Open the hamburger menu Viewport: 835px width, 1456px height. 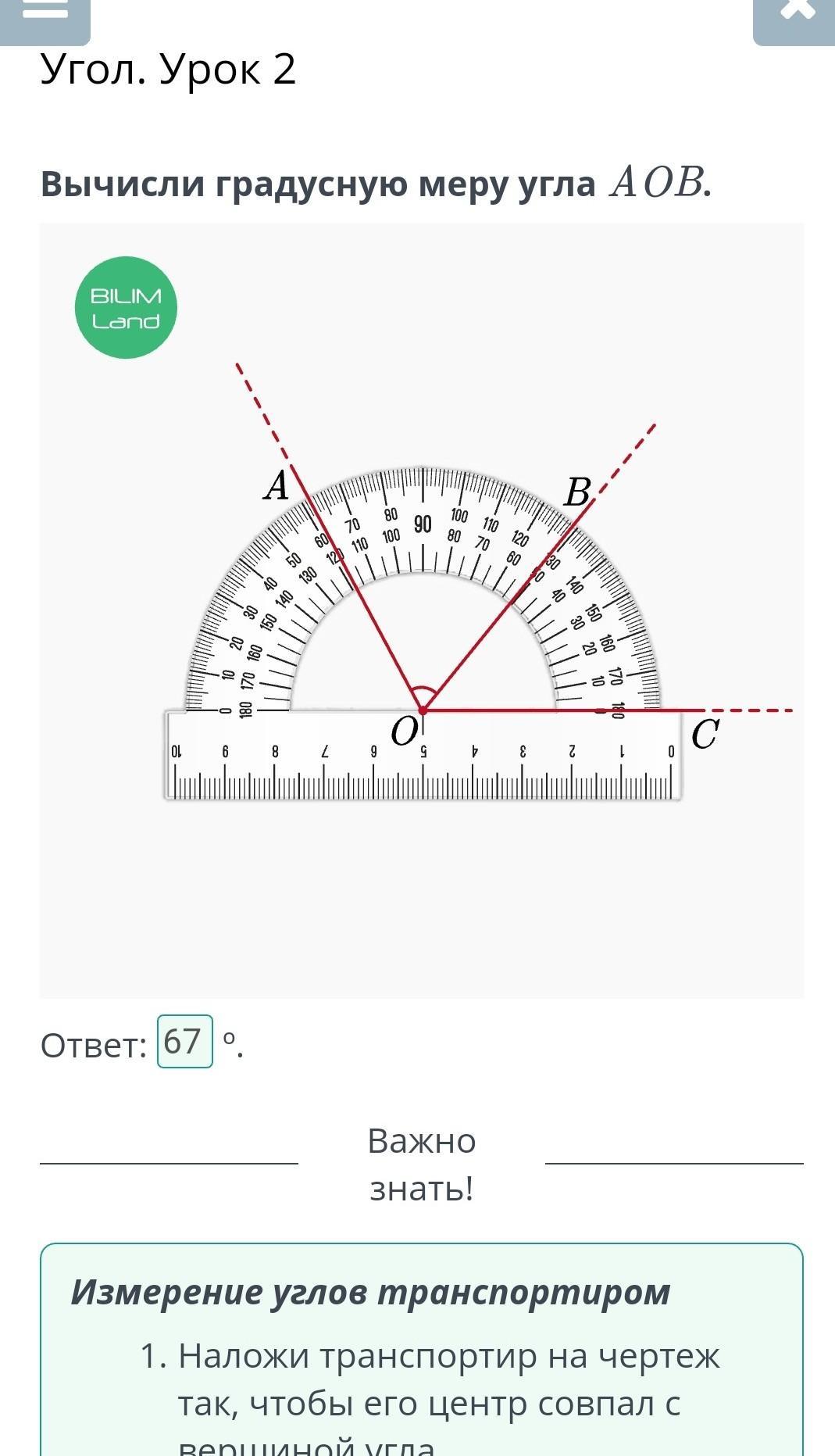point(45,16)
